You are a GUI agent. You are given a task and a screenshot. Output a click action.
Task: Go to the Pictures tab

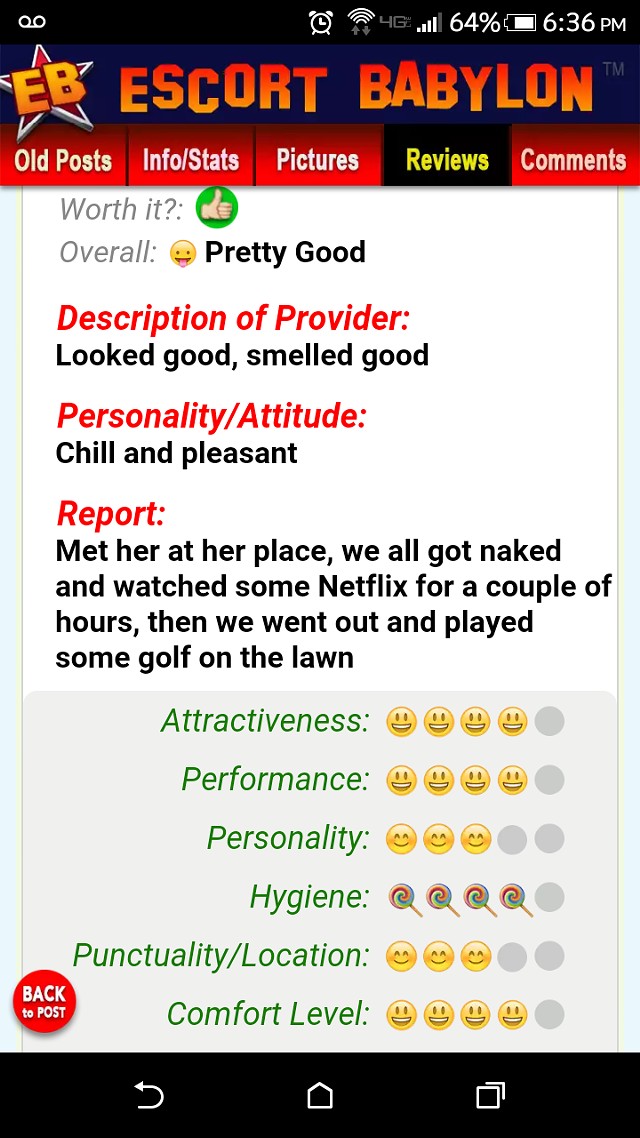pos(318,159)
